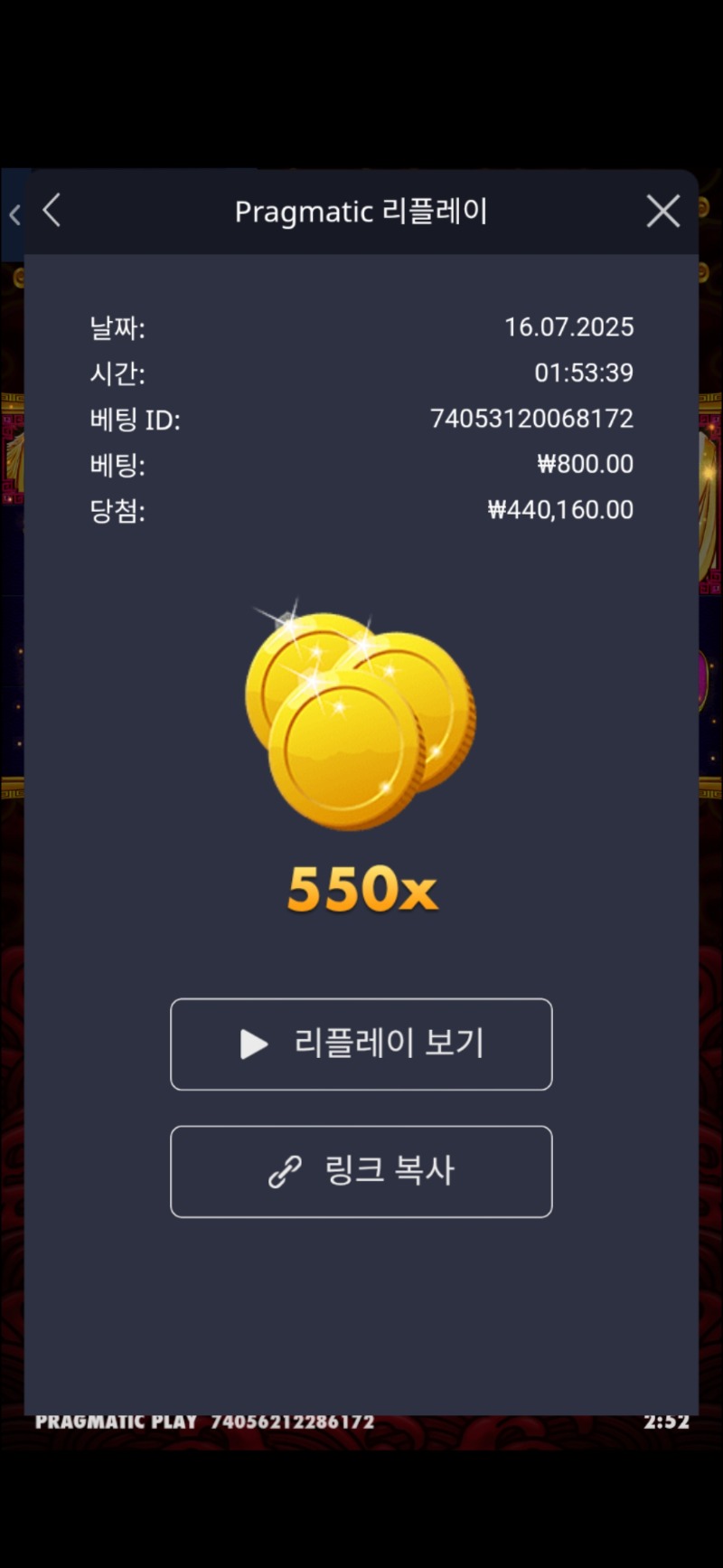The width and height of the screenshot is (723, 1568).
Task: Watch the replay with 리플레이 보기
Action: pyautogui.click(x=361, y=1044)
